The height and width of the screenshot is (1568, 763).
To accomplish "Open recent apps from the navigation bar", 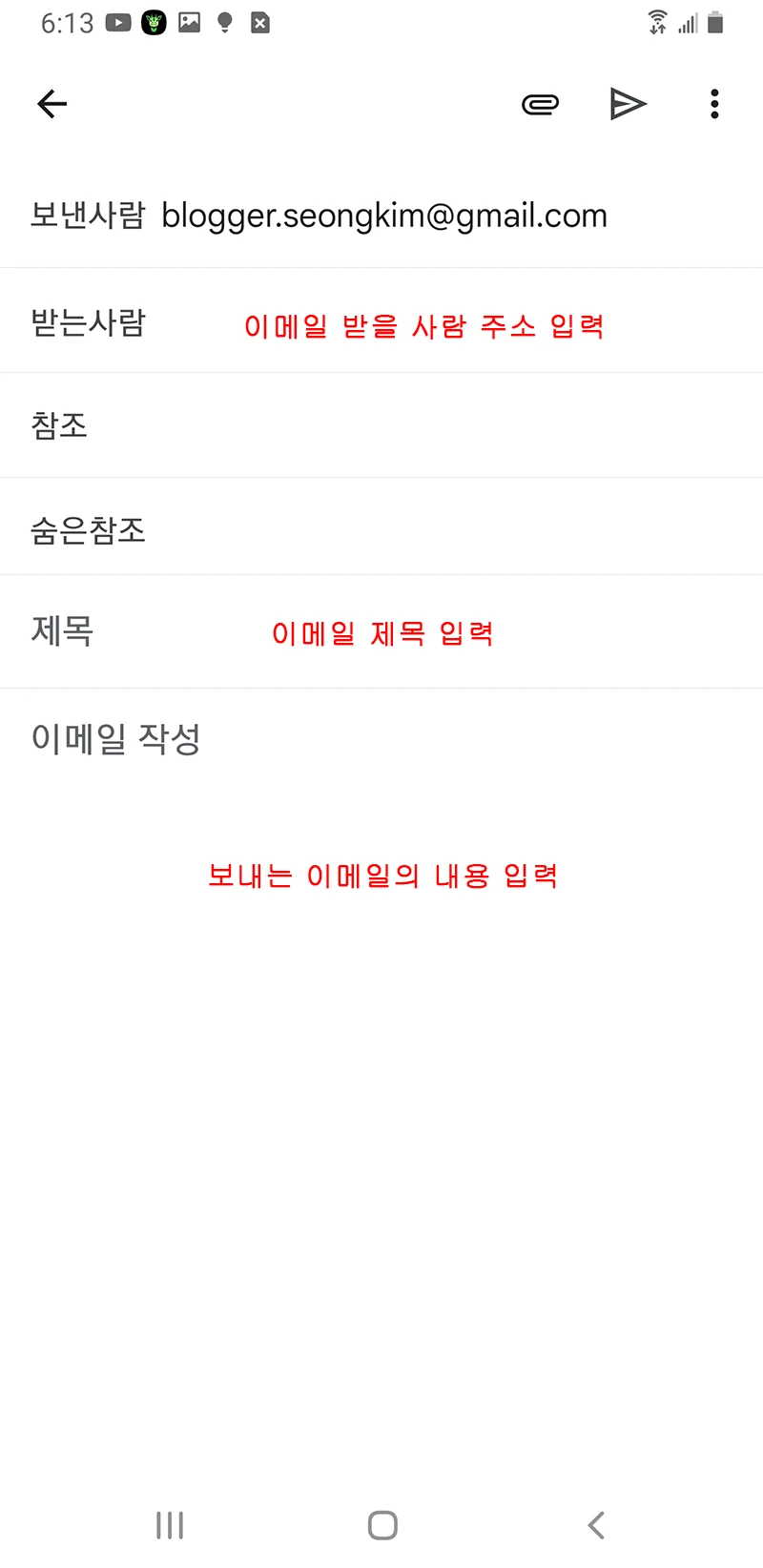I will tap(170, 1525).
